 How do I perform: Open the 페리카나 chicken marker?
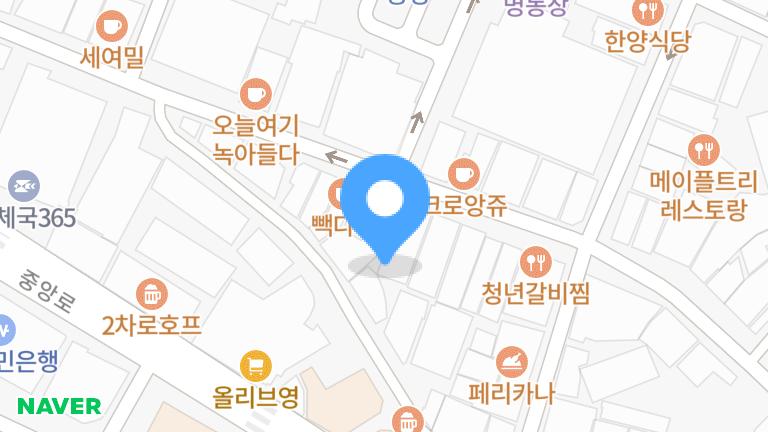pos(511,361)
